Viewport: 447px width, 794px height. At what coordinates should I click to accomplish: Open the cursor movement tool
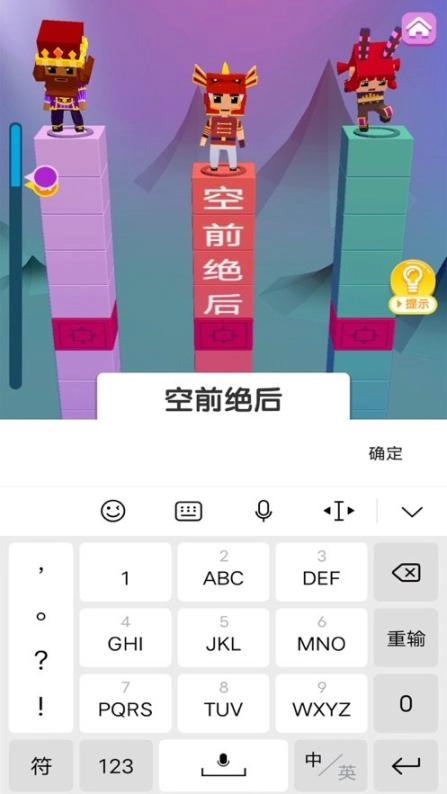pos(339,511)
